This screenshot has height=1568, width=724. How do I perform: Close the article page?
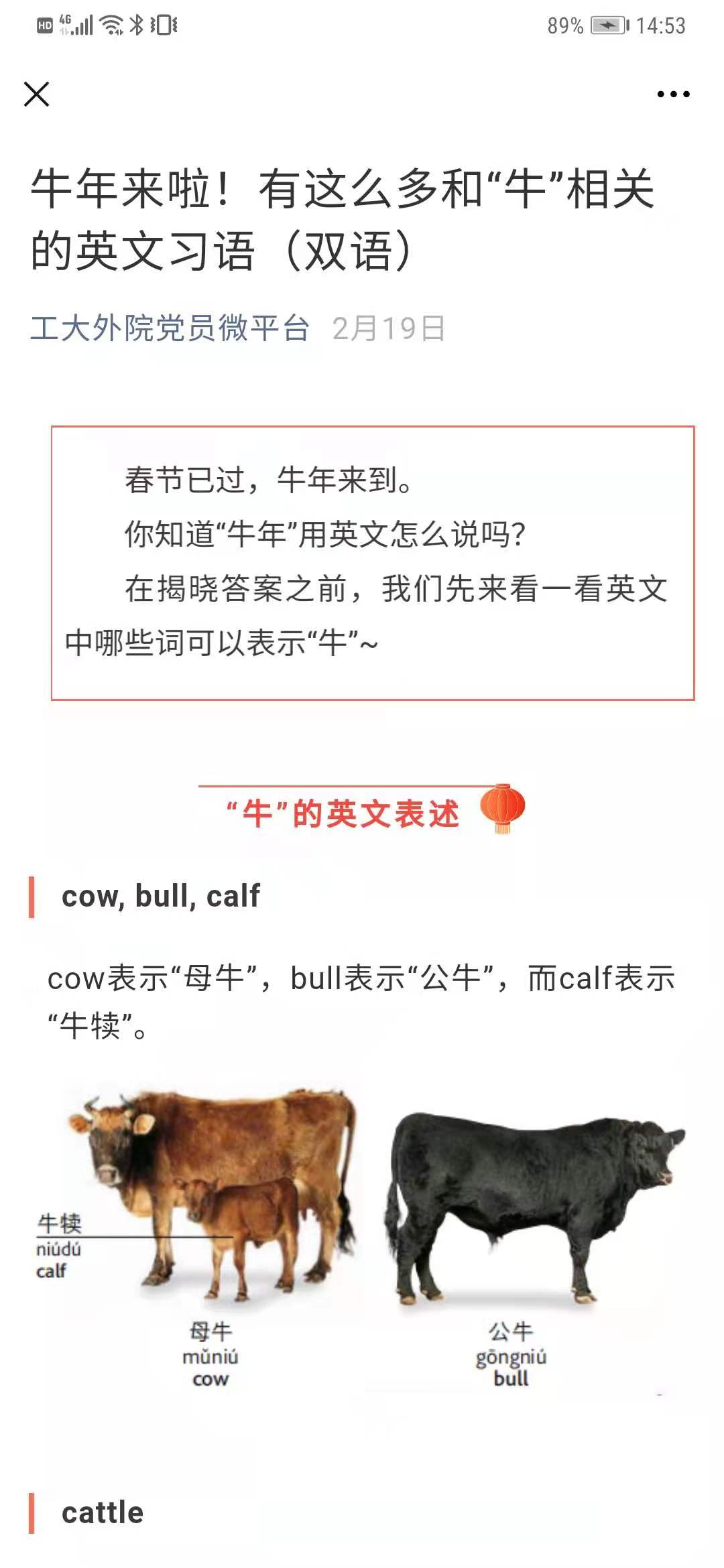coord(37,94)
